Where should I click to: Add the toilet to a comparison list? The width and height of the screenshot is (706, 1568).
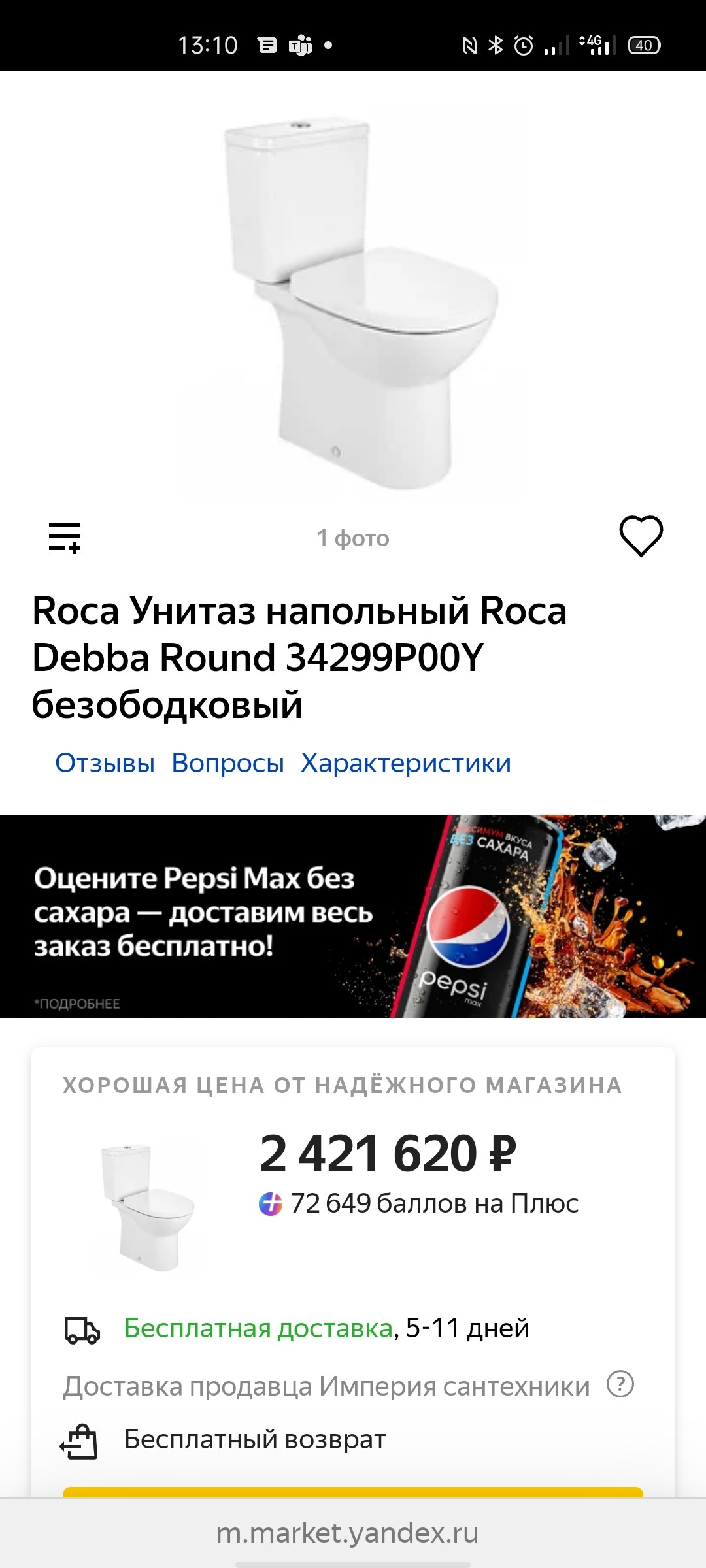pyautogui.click(x=65, y=538)
